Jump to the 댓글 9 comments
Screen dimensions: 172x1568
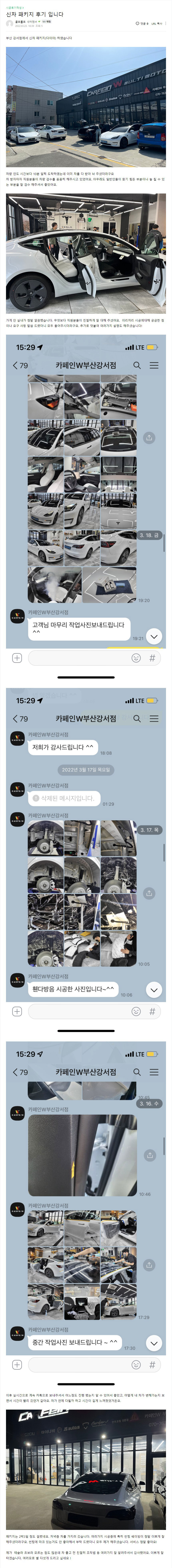click(x=142, y=24)
